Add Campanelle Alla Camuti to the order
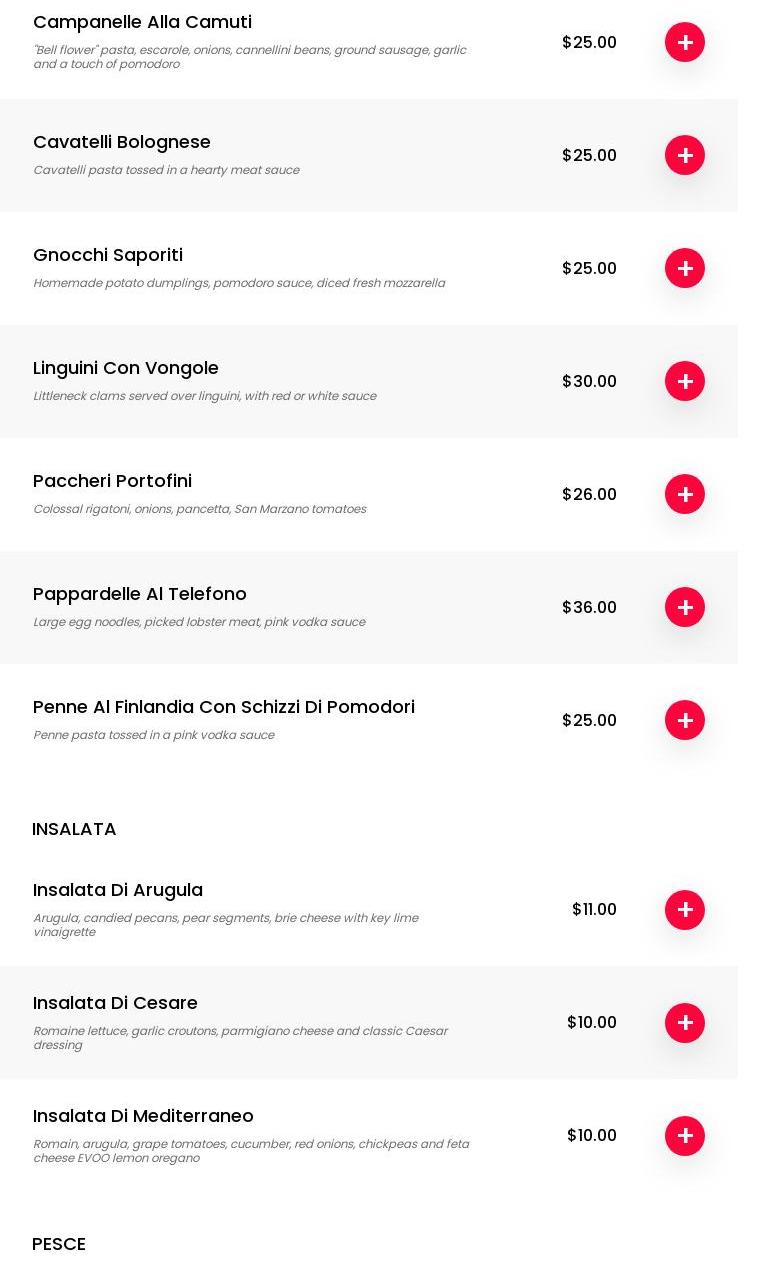The width and height of the screenshot is (770, 1282). point(685,42)
